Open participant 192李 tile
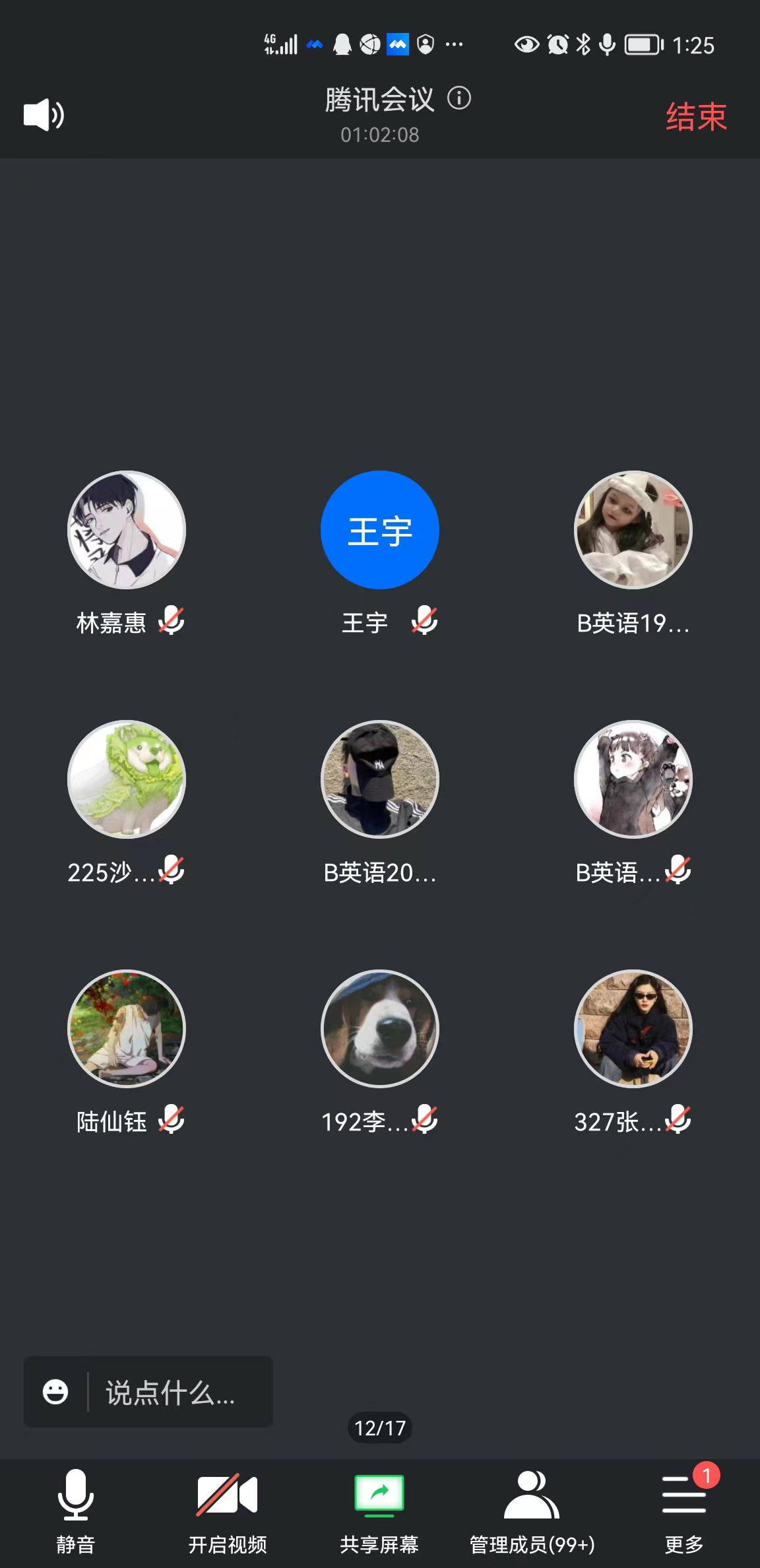This screenshot has height=1568, width=760. (x=380, y=1029)
